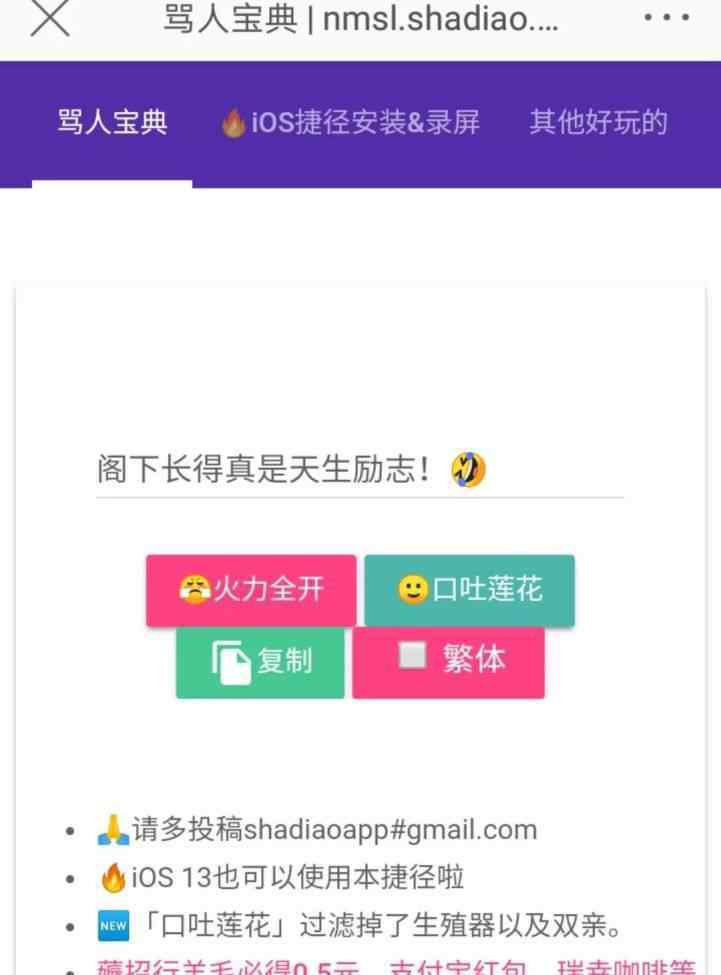Generate a phrase with 火力全开
The width and height of the screenshot is (721, 975).
(x=251, y=590)
